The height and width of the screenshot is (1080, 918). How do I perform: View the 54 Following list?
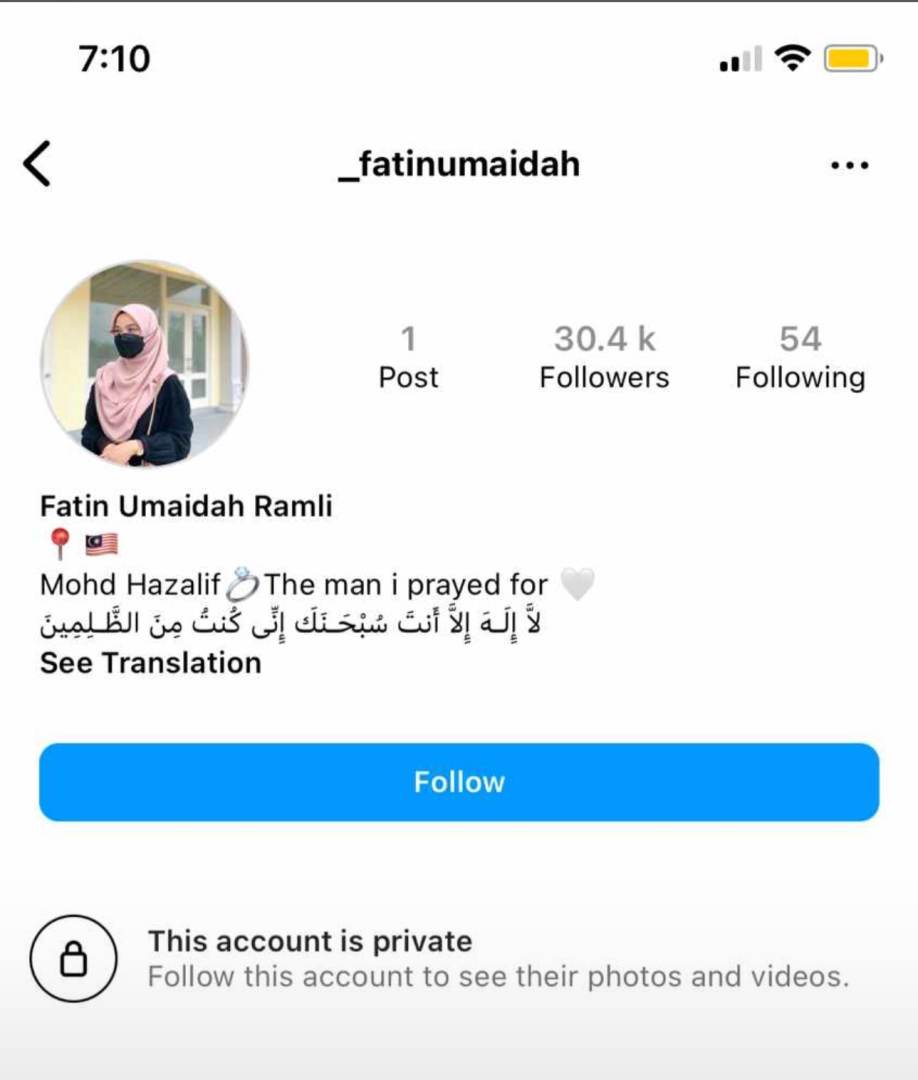click(800, 357)
